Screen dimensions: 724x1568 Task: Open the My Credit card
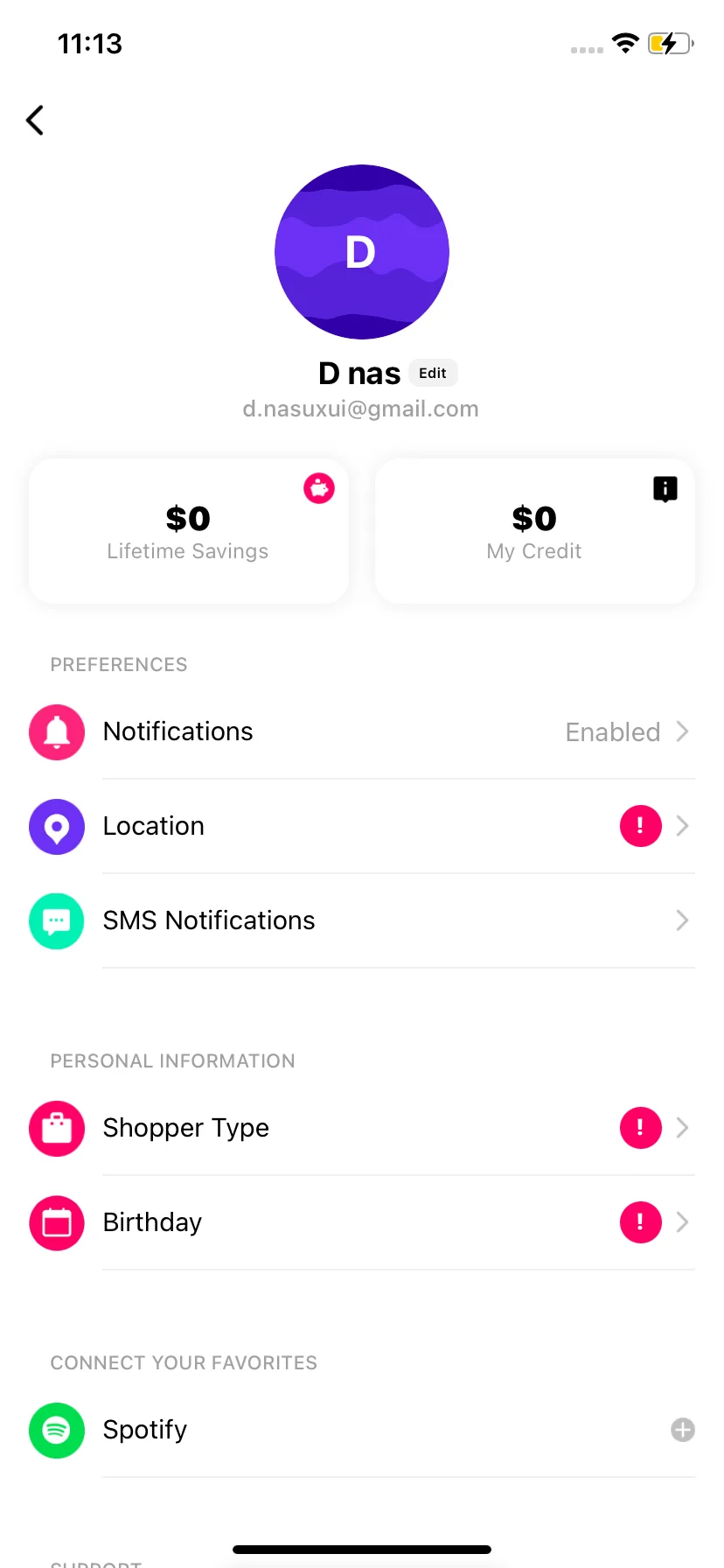pyautogui.click(x=534, y=531)
